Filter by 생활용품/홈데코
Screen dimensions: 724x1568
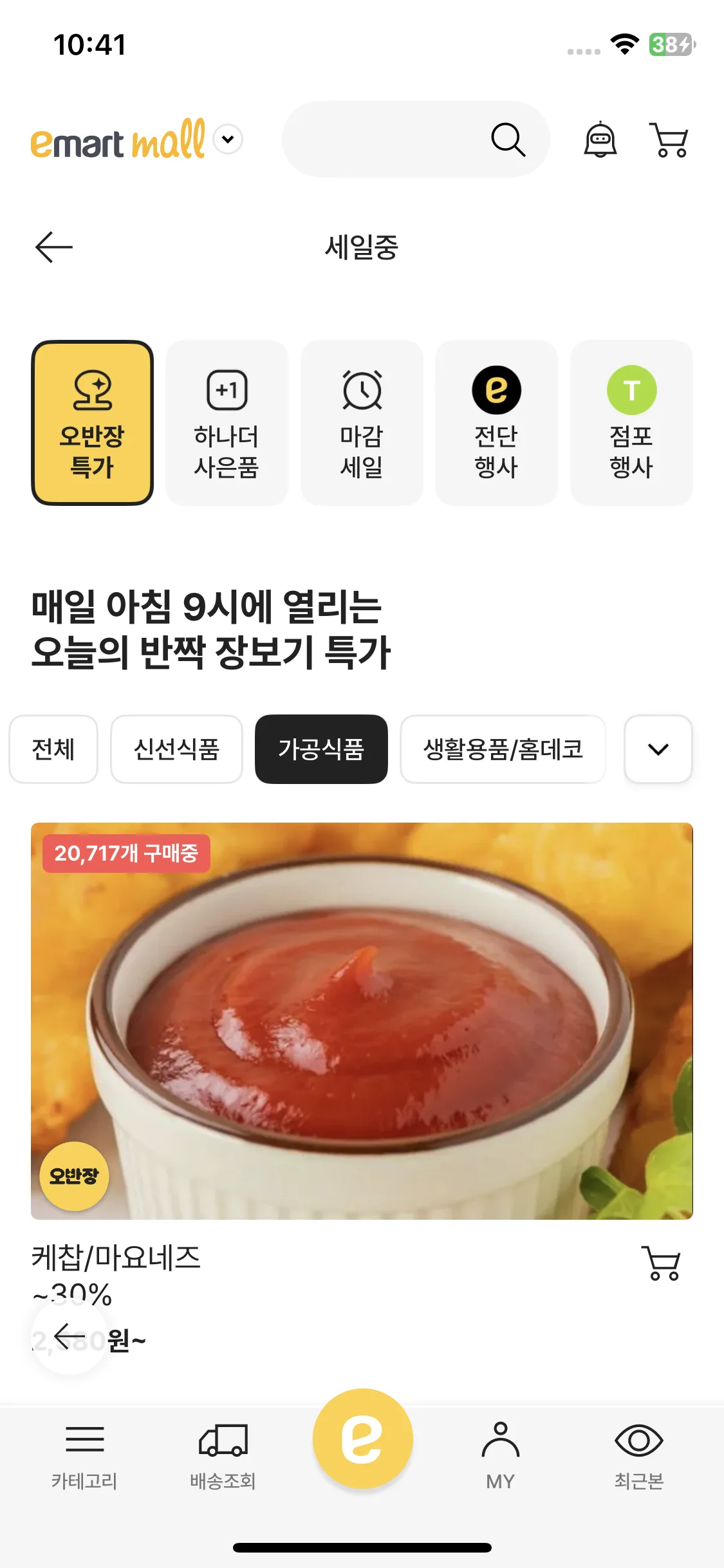coord(503,749)
